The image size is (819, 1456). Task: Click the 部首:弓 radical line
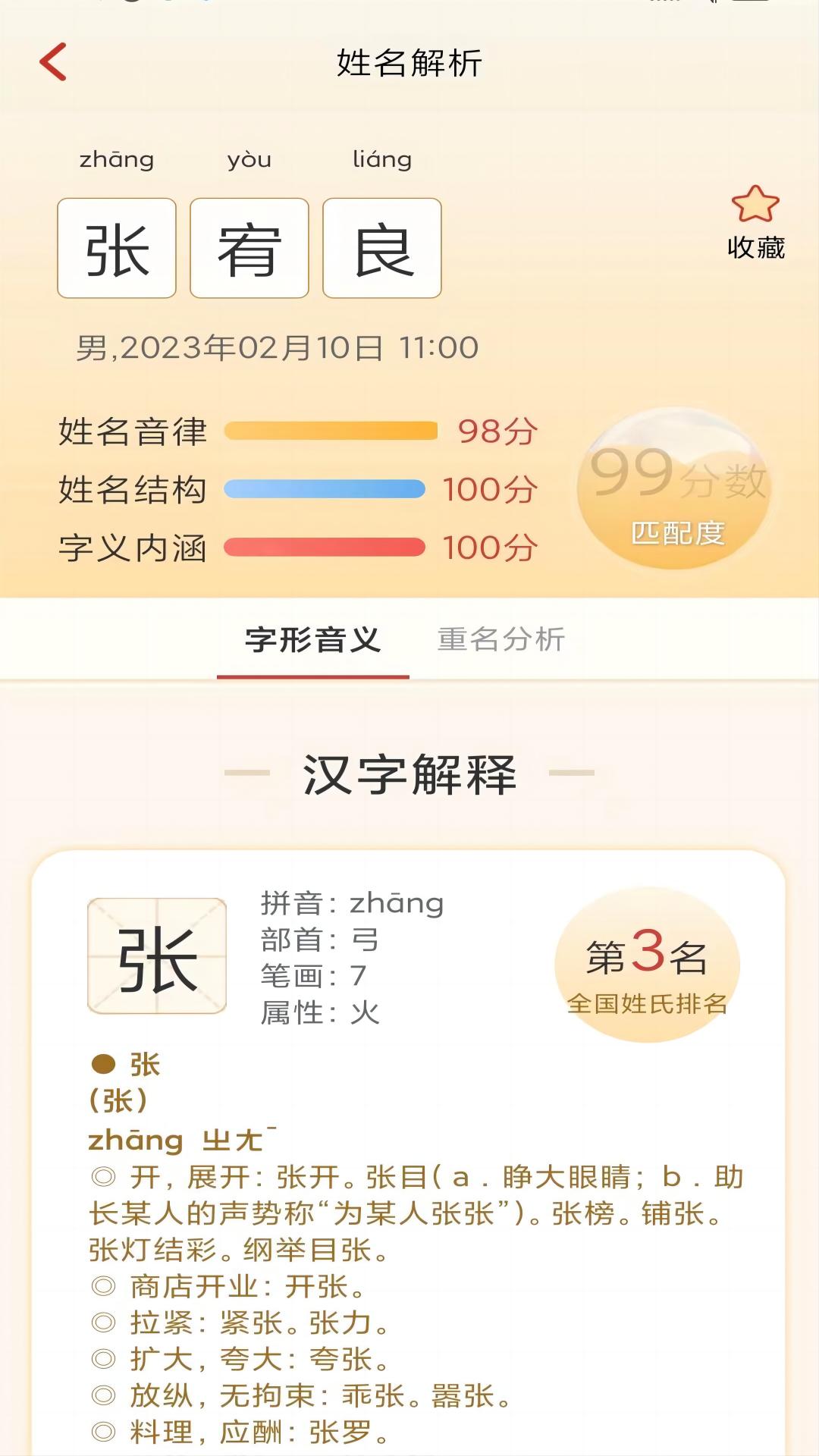click(x=317, y=940)
